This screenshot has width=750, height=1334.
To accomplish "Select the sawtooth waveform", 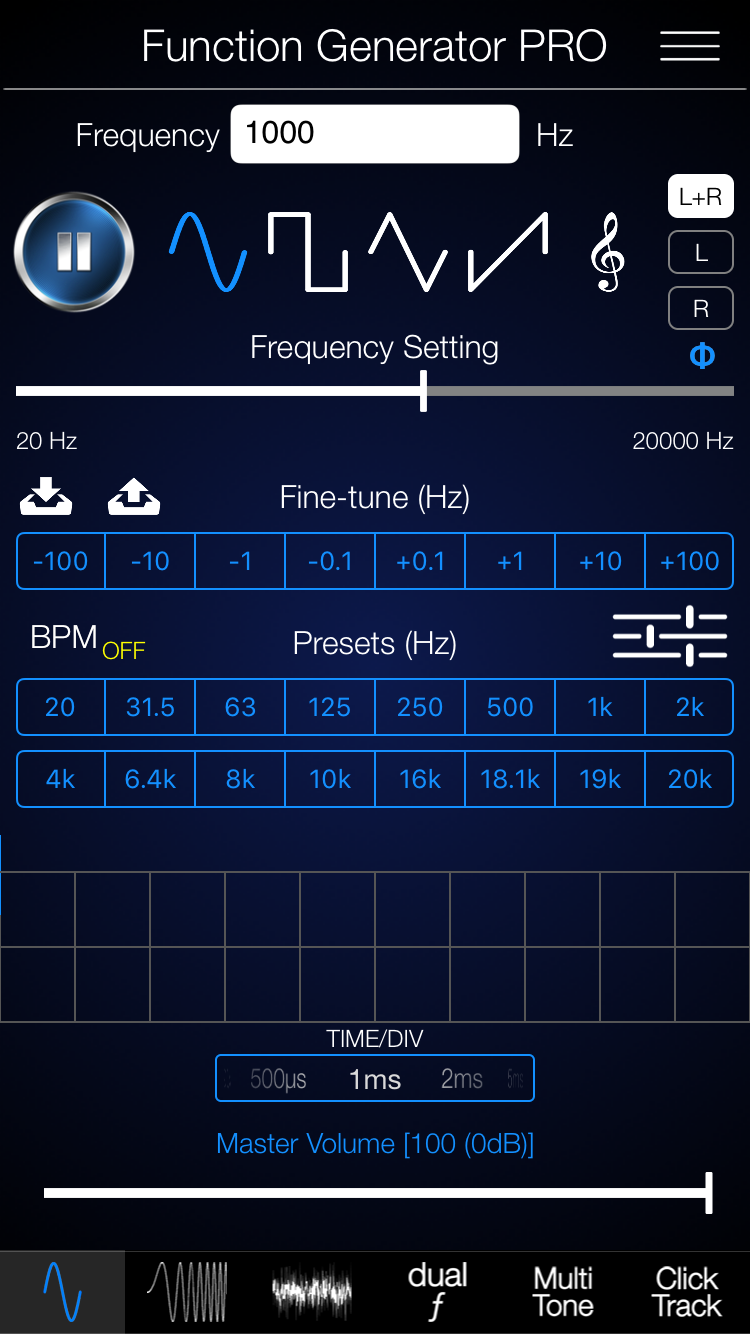I will pyautogui.click(x=508, y=251).
